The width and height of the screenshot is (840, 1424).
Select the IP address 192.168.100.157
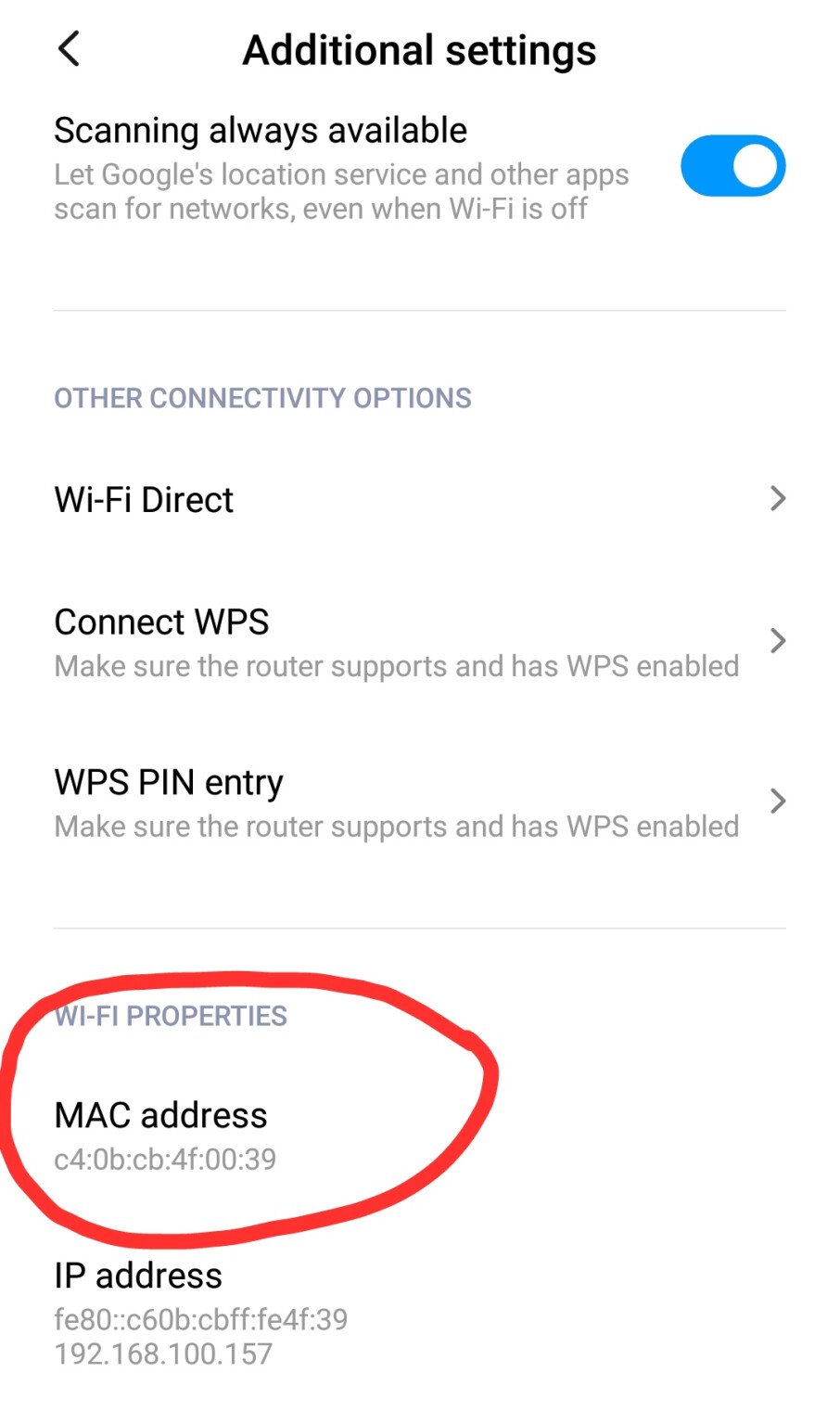point(162,1353)
